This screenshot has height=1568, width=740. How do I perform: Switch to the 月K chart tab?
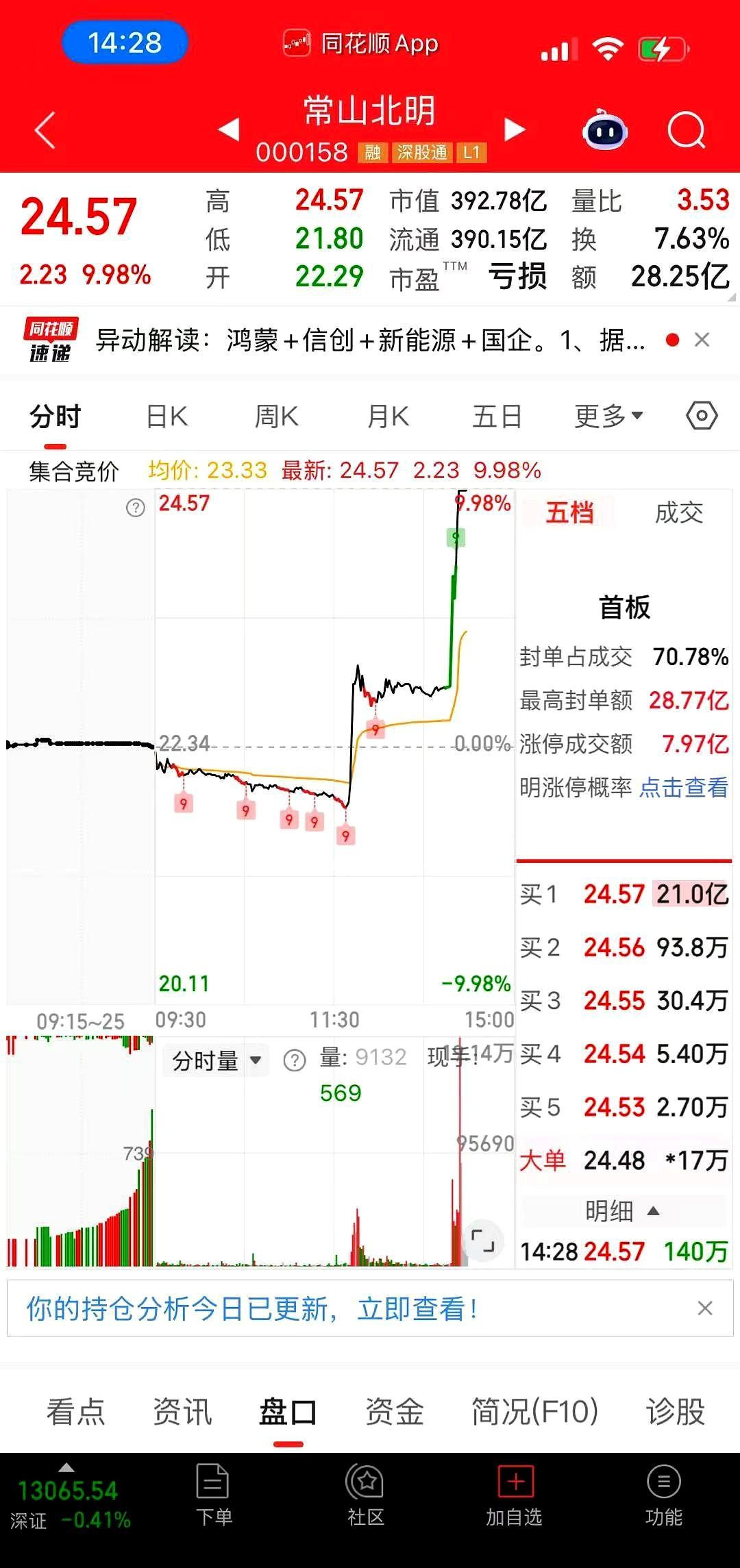(388, 416)
